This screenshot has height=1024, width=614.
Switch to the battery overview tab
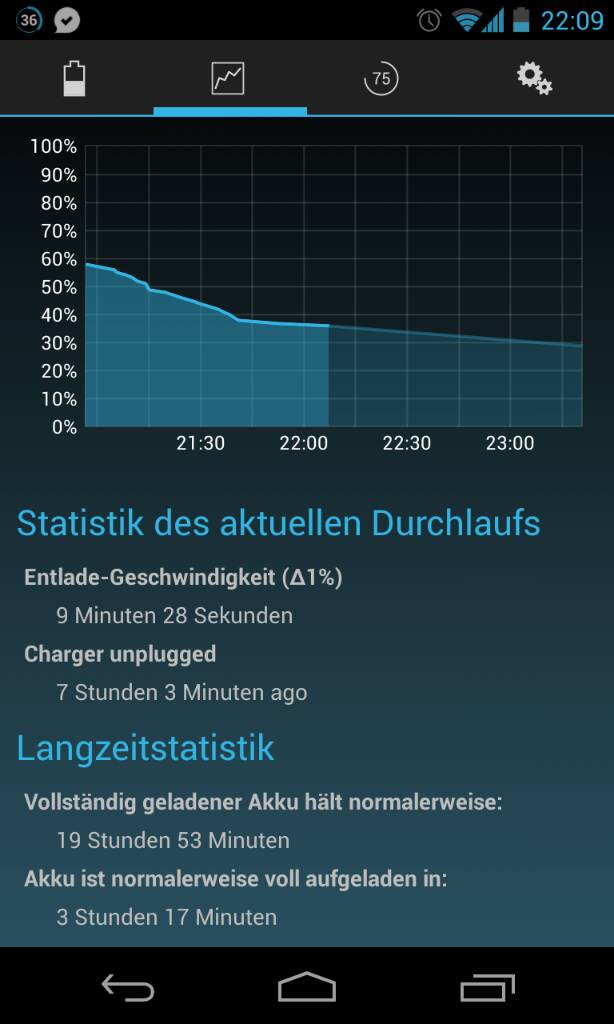pyautogui.click(x=74, y=79)
